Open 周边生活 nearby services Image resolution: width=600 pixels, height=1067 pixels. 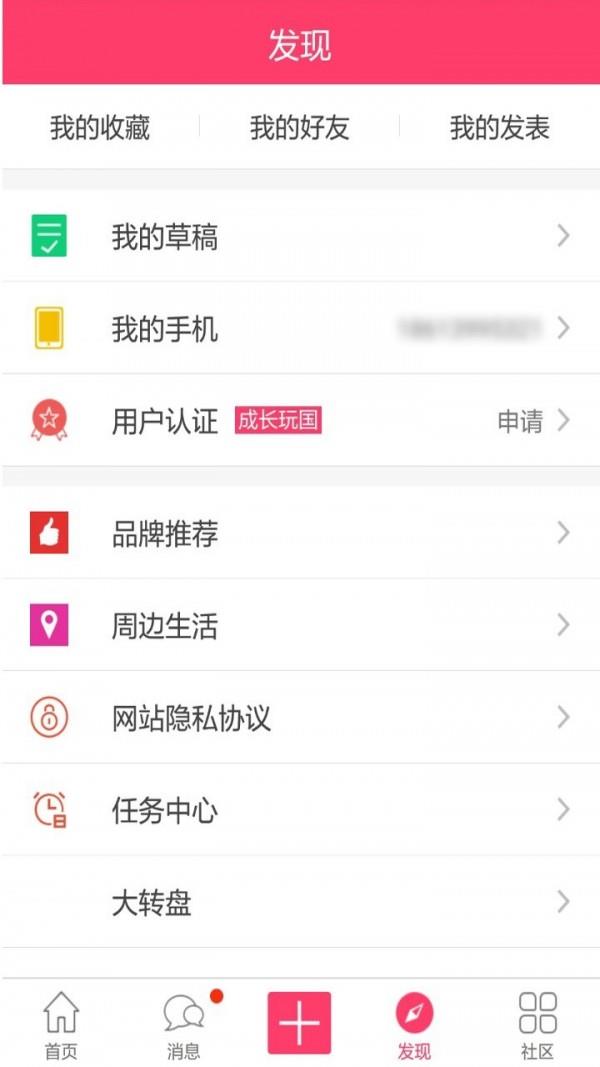[300, 626]
